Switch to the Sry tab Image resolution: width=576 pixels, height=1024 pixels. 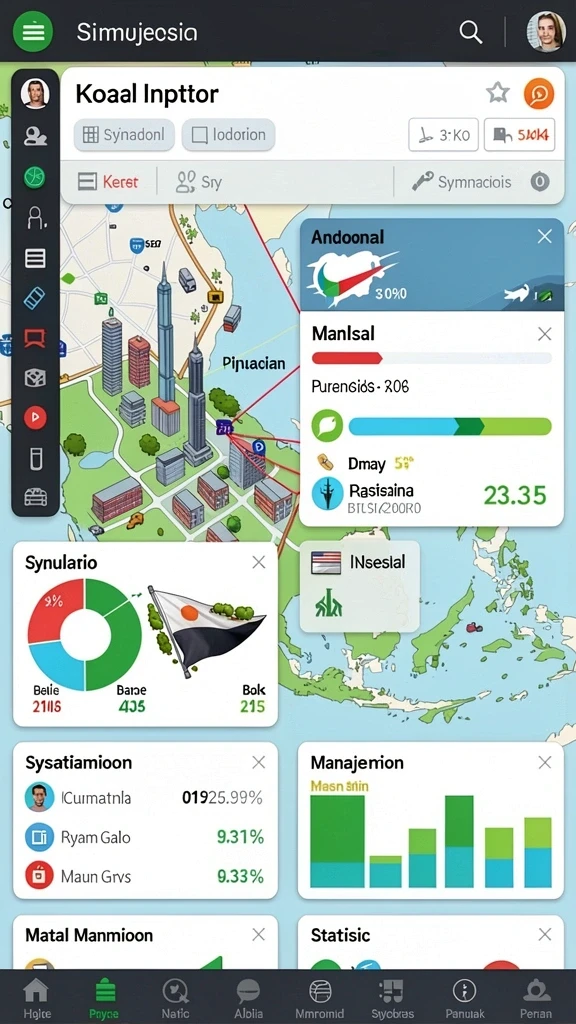[x=200, y=182]
